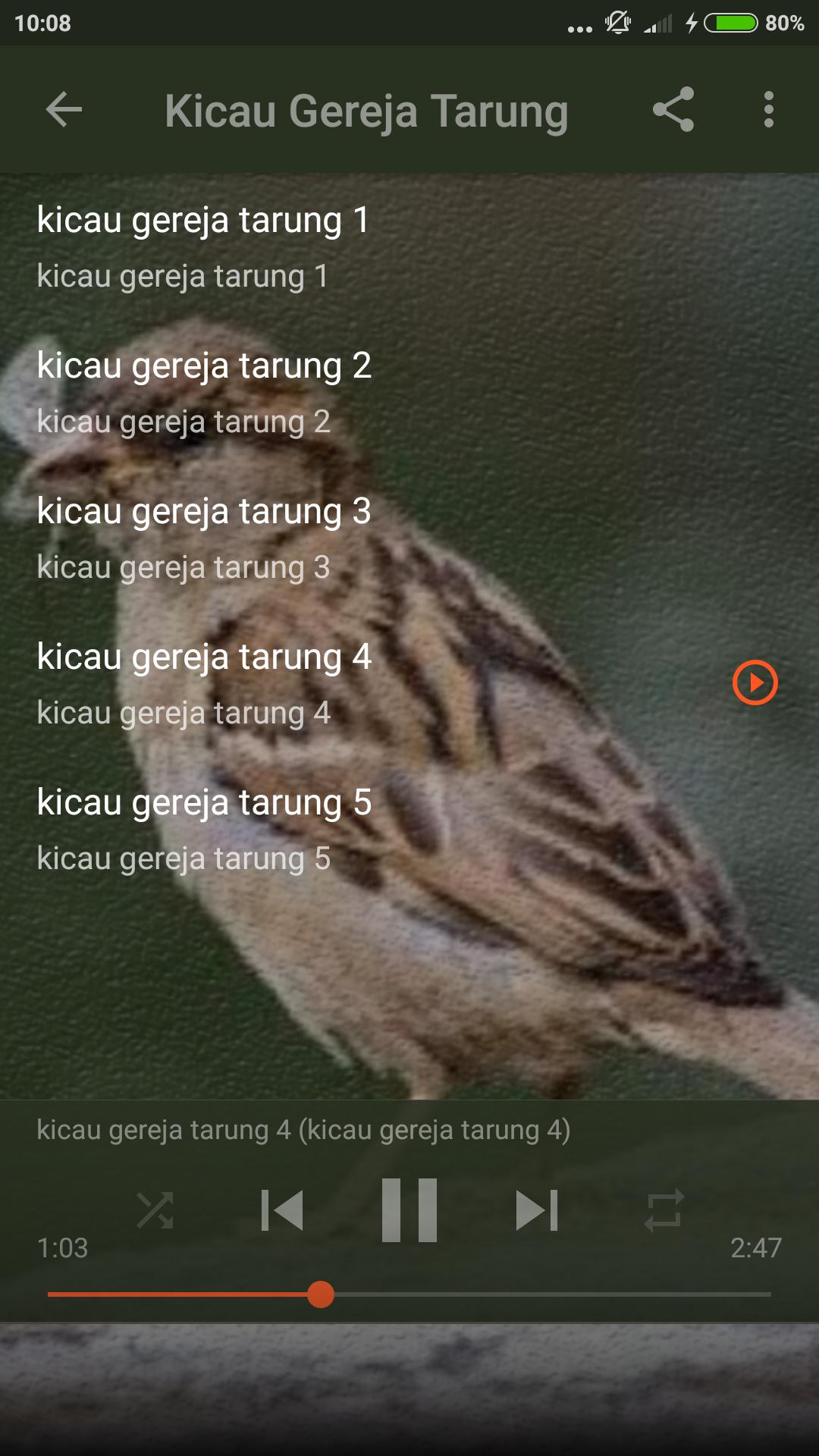819x1456 pixels.
Task: Share the Kicau Gereja Tarung app
Action: [x=673, y=110]
